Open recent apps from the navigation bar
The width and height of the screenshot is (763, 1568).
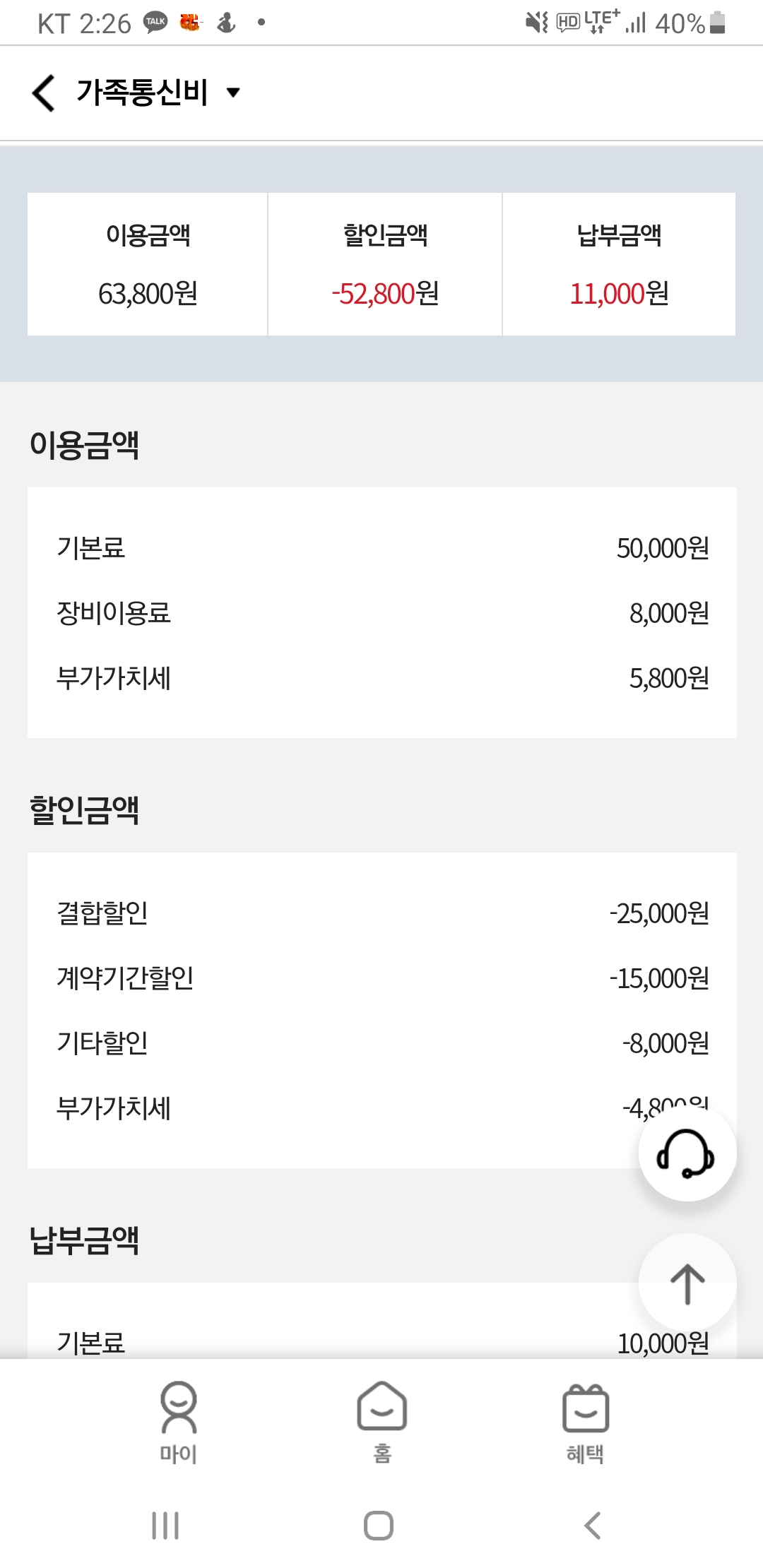pos(165,1526)
